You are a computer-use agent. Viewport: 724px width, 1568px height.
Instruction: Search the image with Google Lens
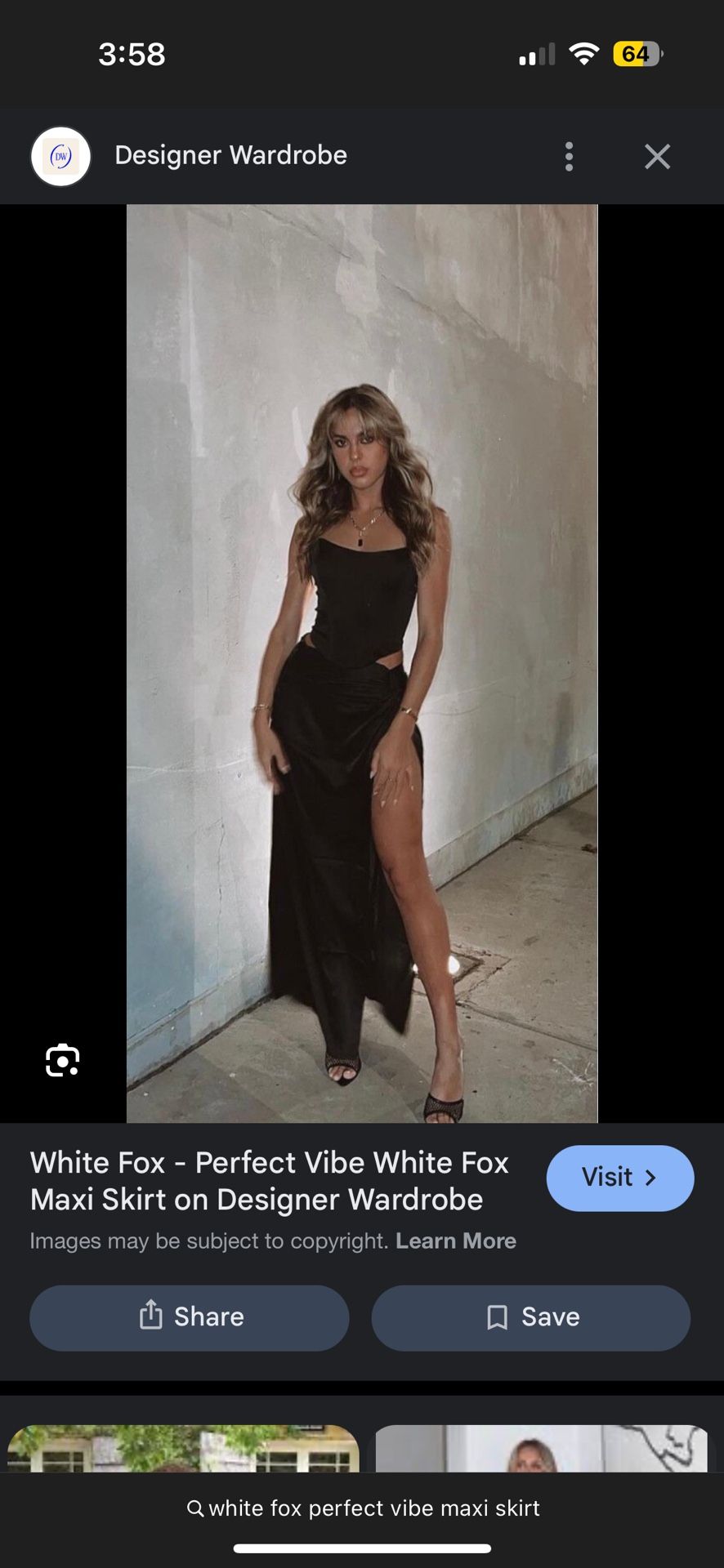point(62,1061)
